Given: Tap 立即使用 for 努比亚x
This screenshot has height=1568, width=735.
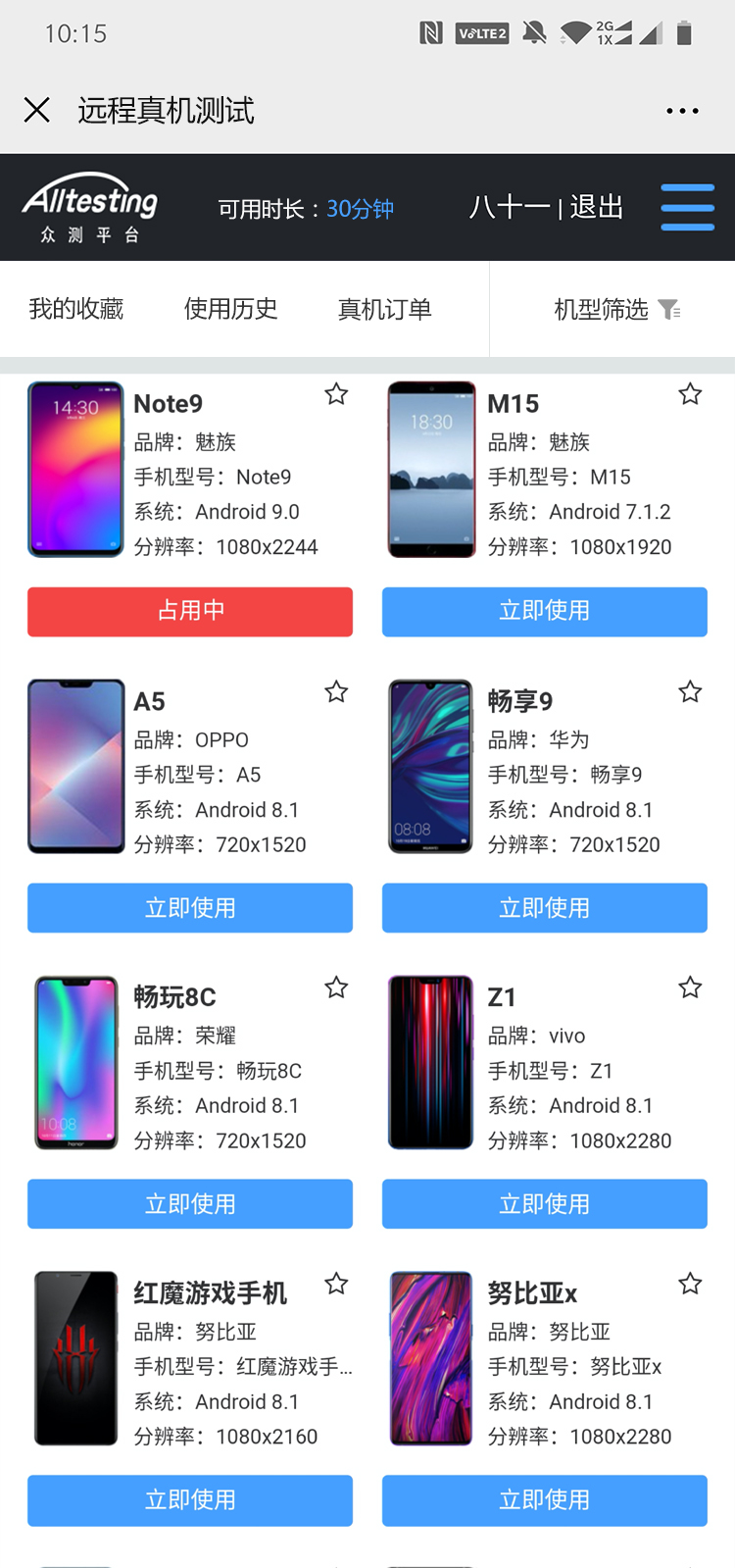Looking at the screenshot, I should [x=544, y=1500].
